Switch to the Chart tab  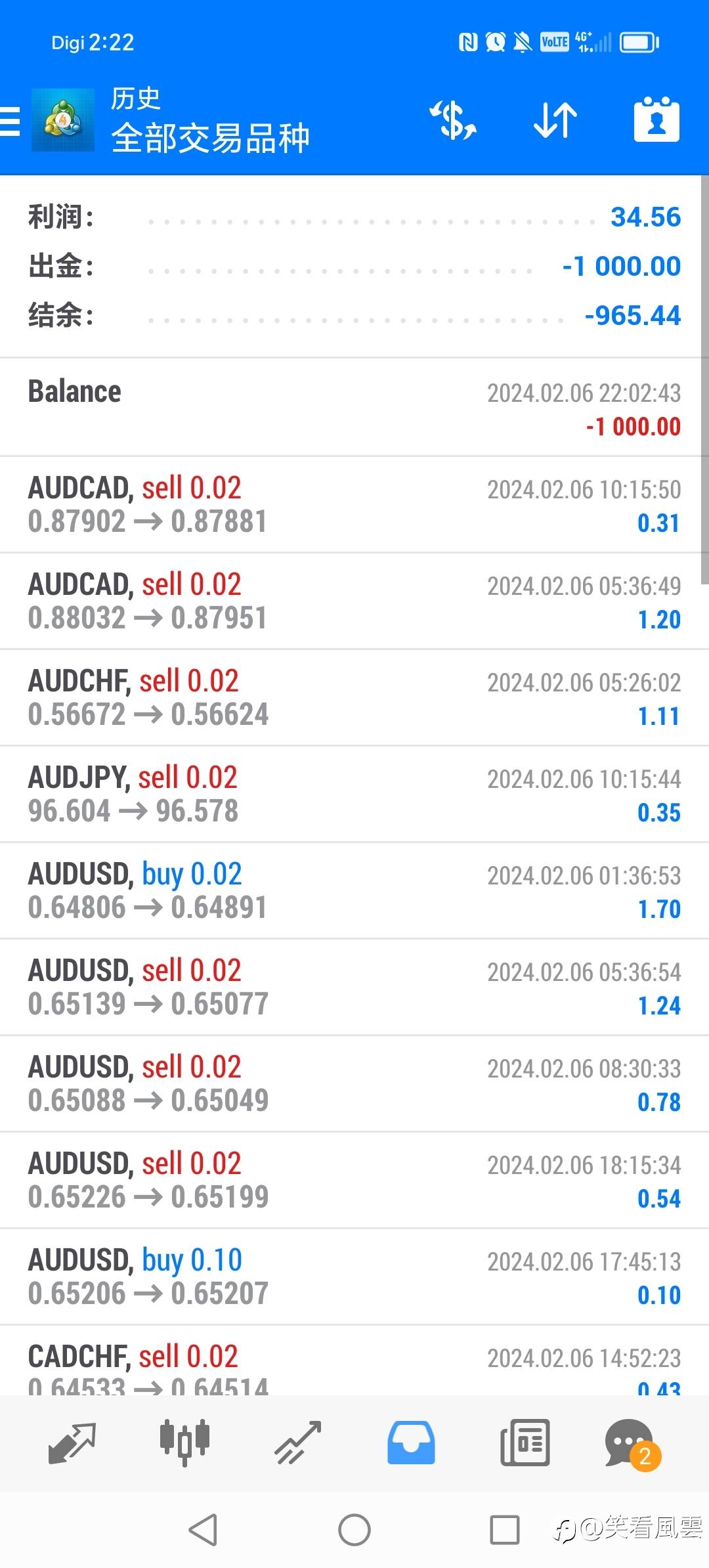coord(184,1443)
